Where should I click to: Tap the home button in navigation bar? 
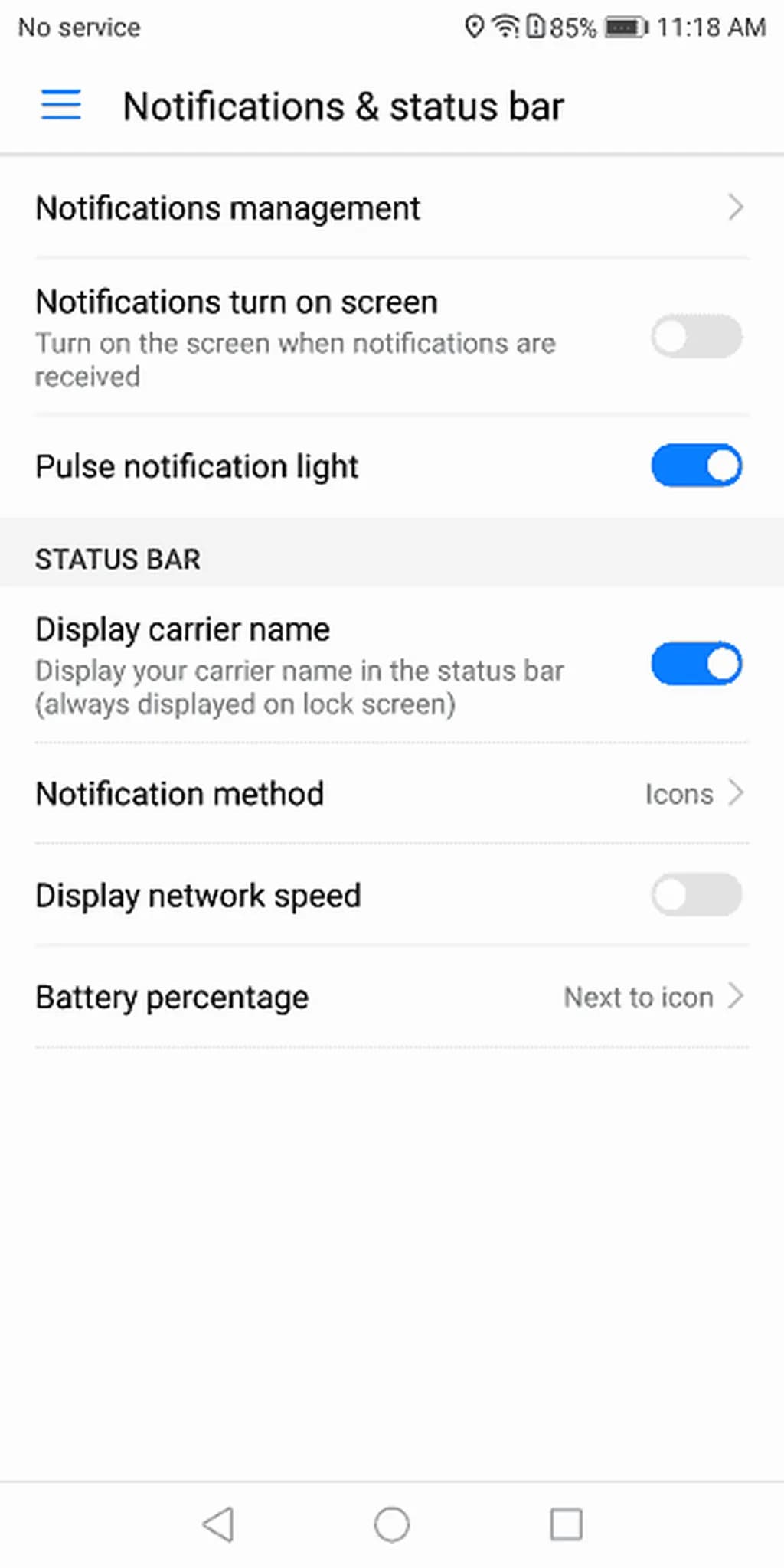[391, 1524]
